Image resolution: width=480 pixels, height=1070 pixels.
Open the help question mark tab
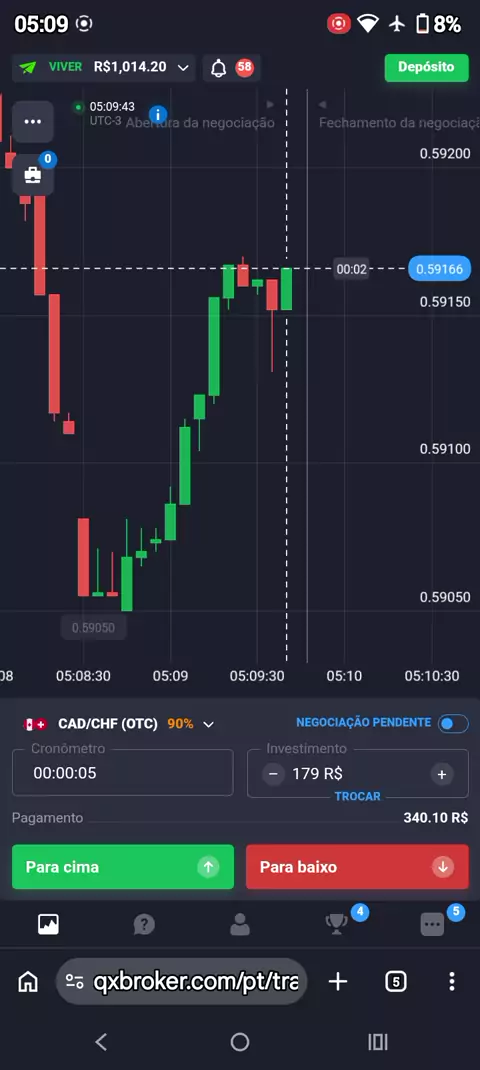click(144, 925)
